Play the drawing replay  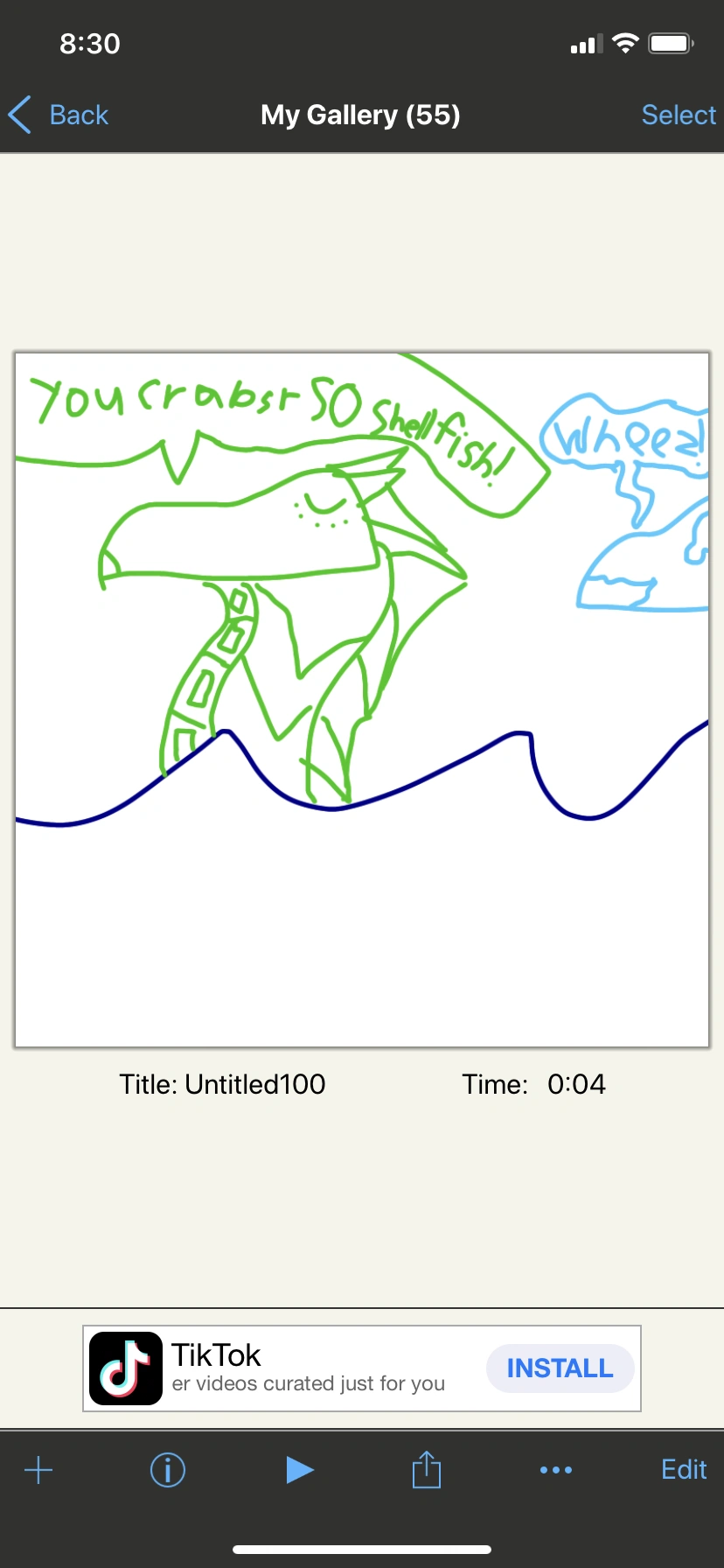tap(299, 1470)
